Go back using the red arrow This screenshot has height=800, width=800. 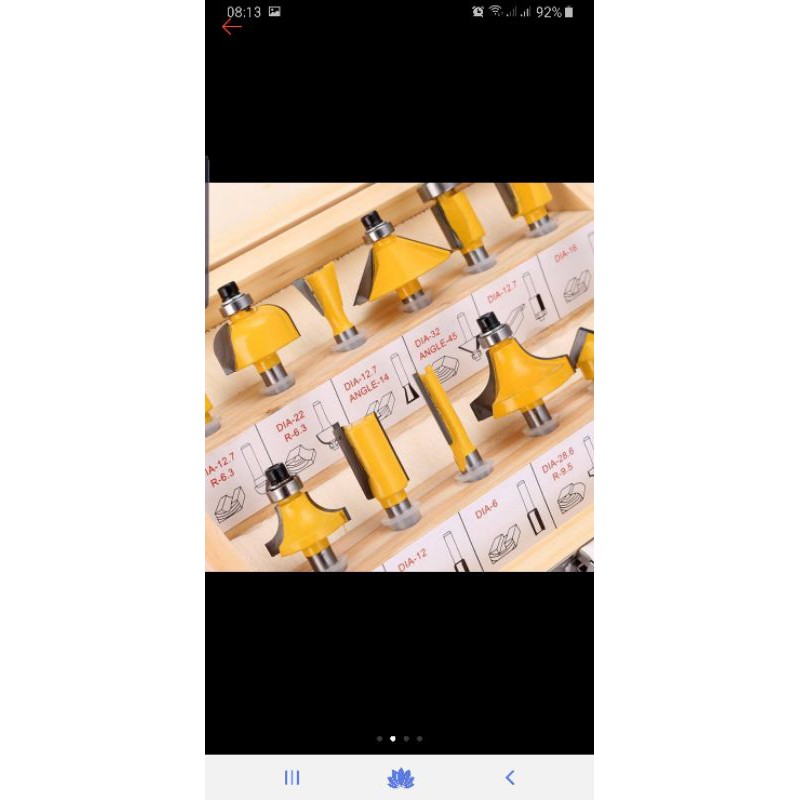click(x=231, y=27)
